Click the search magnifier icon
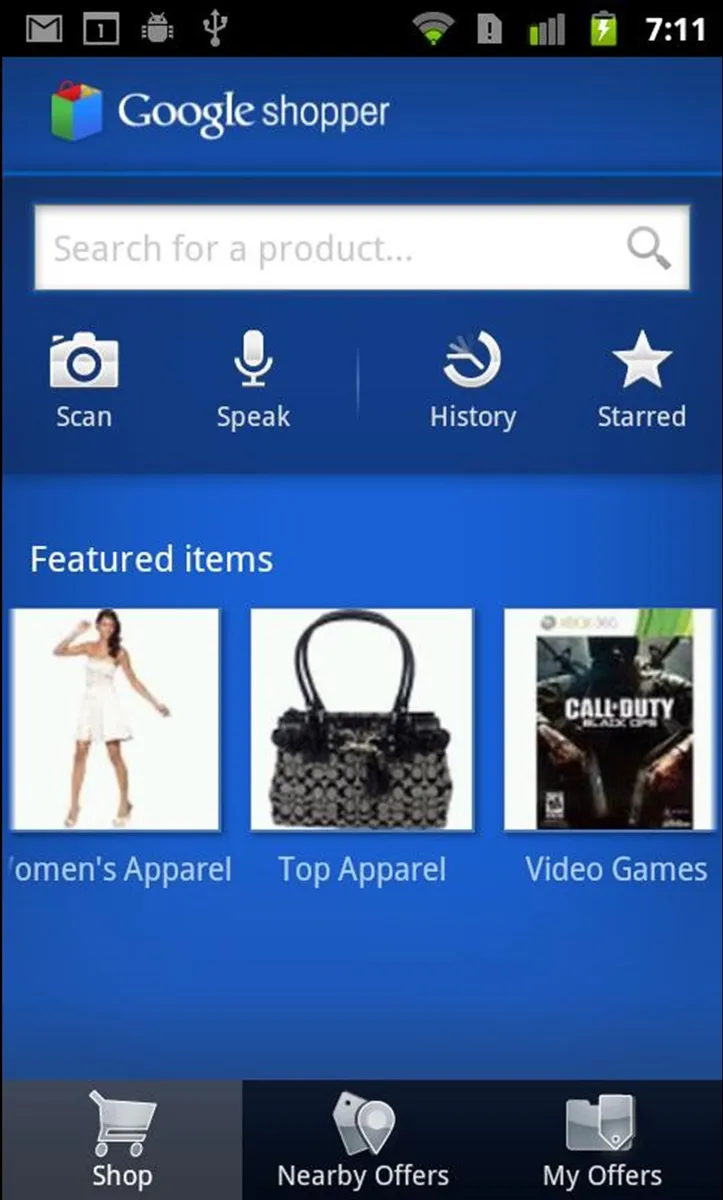723x1200 pixels. pyautogui.click(x=650, y=248)
